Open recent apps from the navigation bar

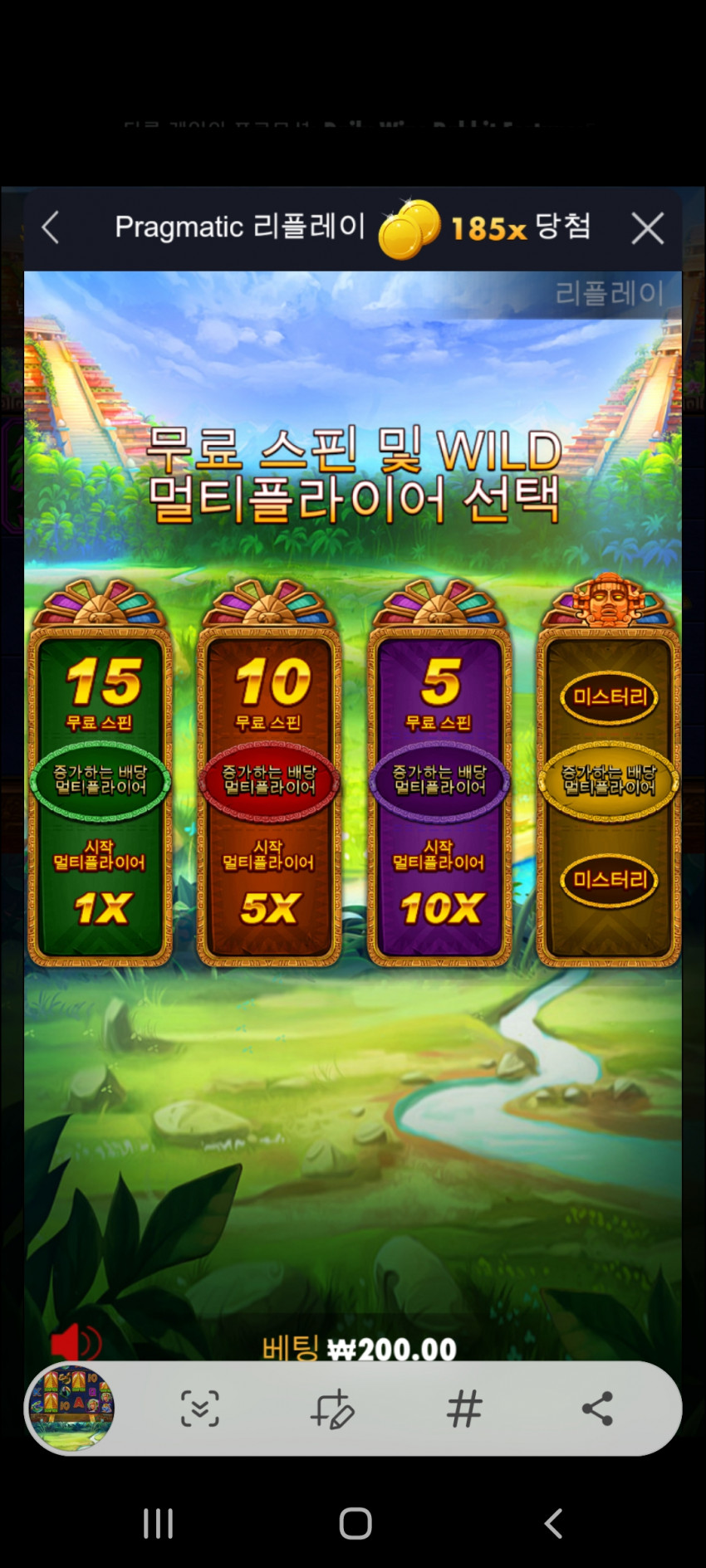tap(158, 1523)
